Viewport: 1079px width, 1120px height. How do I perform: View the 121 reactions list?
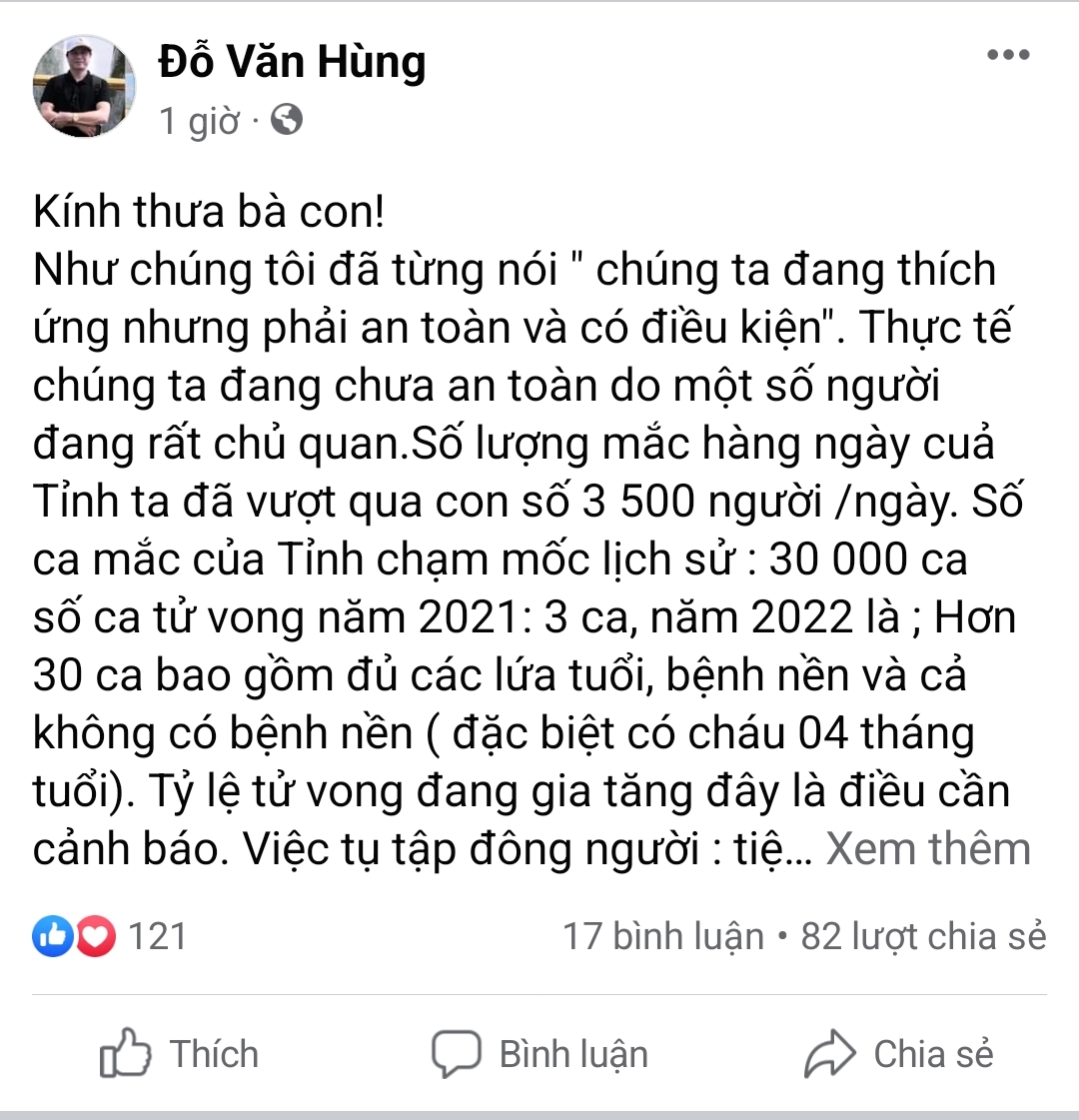(110, 937)
